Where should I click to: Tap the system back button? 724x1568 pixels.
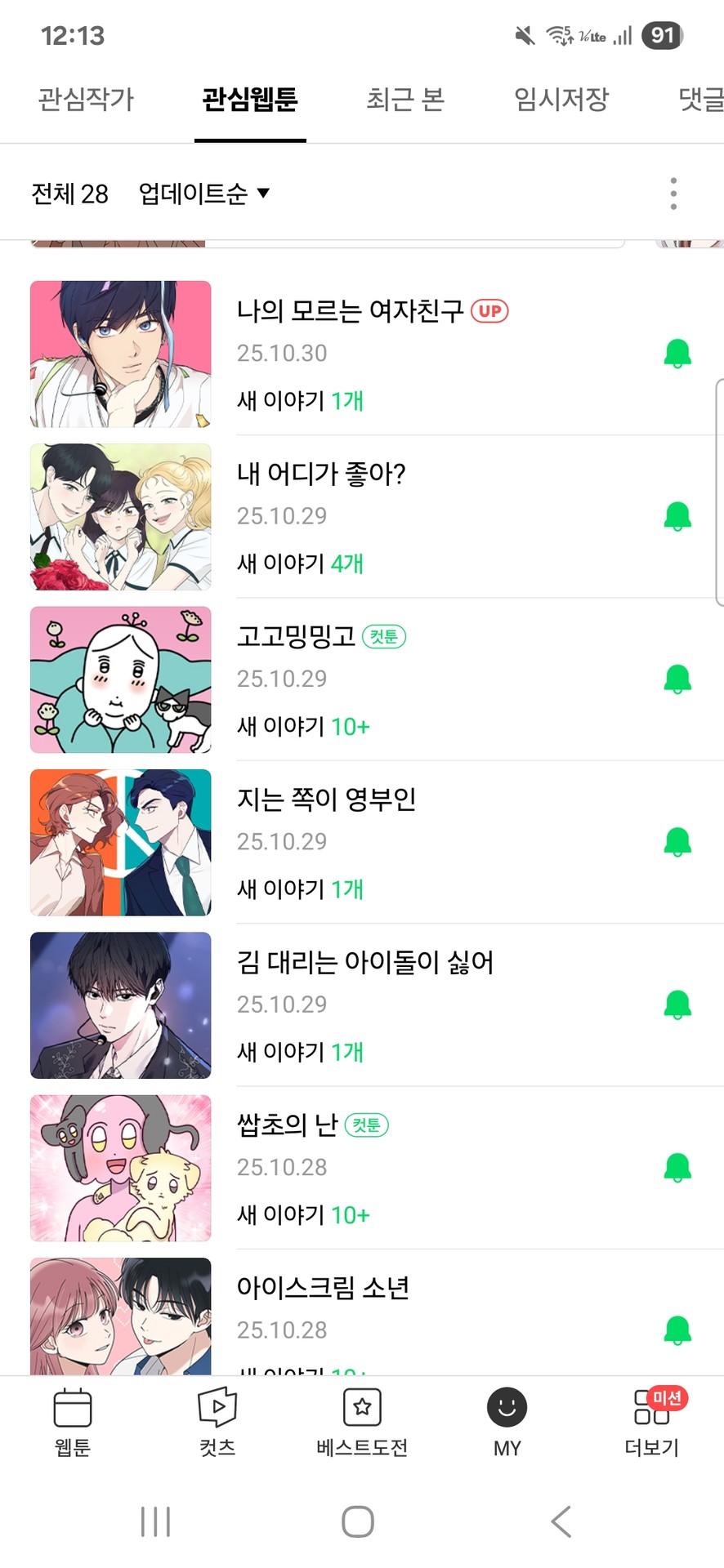tap(561, 1521)
